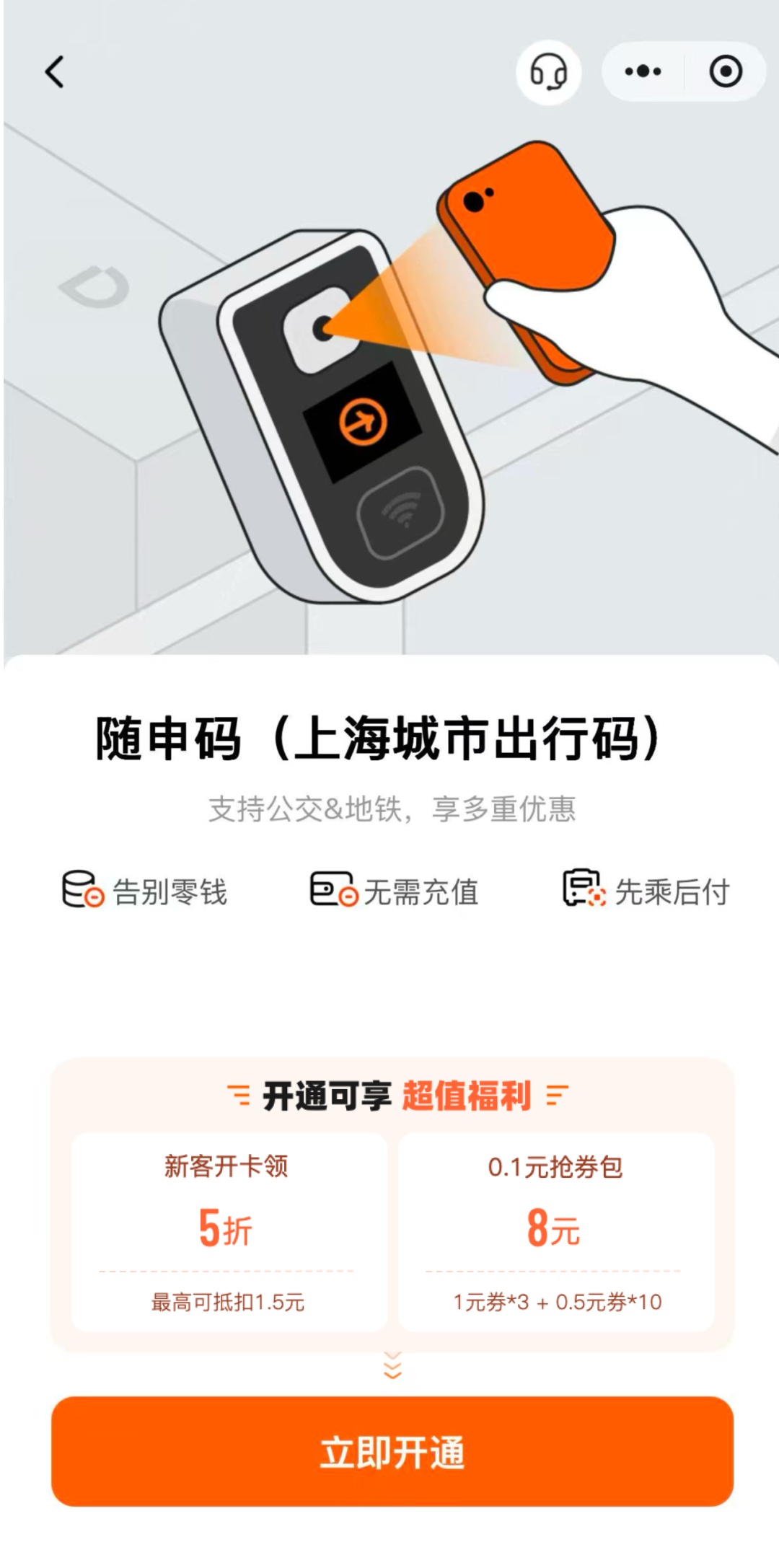
Task: Close the mini program via circle icon
Action: [x=725, y=71]
